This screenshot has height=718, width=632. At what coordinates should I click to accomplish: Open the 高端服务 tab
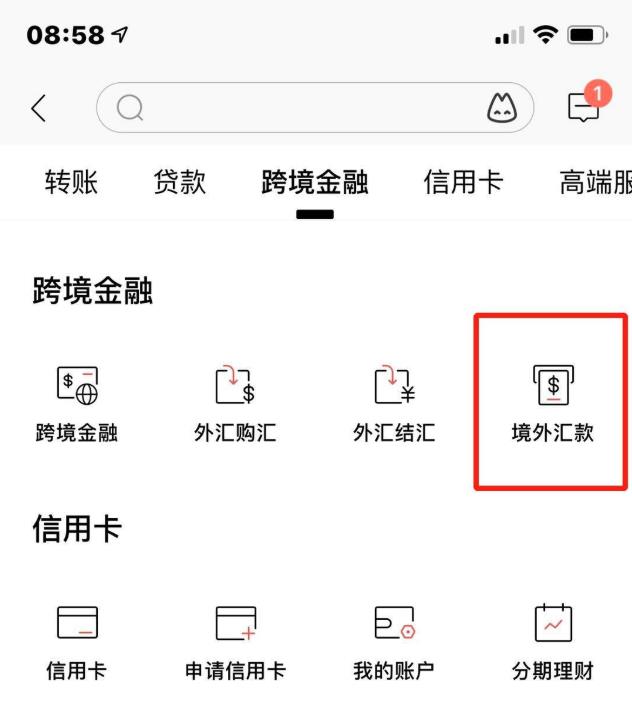click(596, 182)
